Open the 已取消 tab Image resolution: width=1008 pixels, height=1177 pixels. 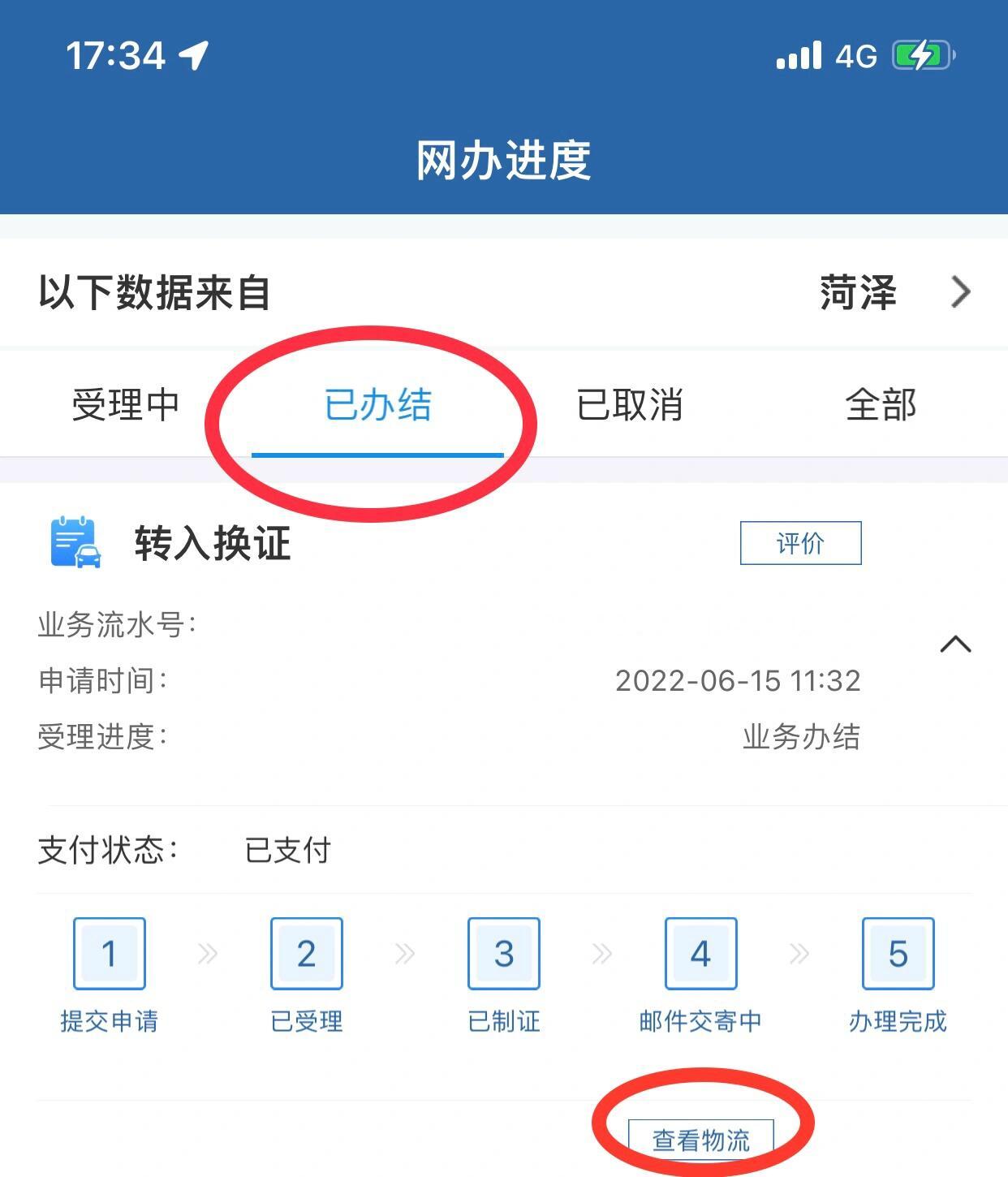point(630,404)
